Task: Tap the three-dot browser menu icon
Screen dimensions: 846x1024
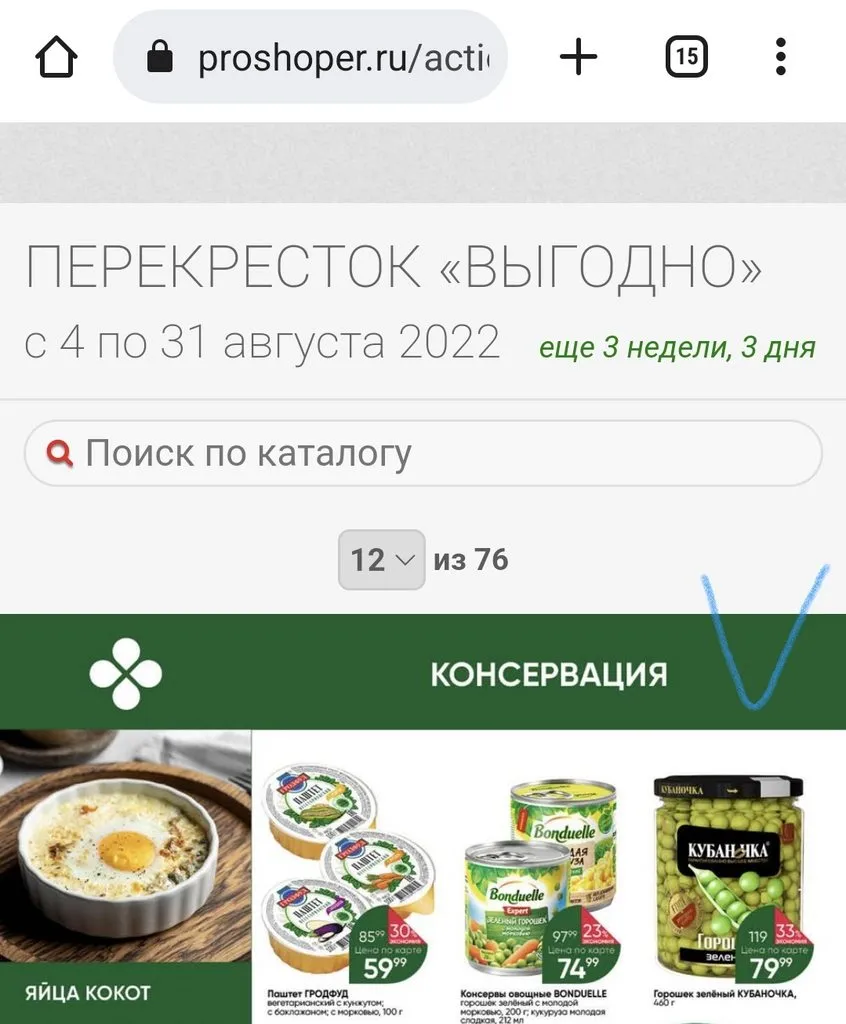Action: 781,57
